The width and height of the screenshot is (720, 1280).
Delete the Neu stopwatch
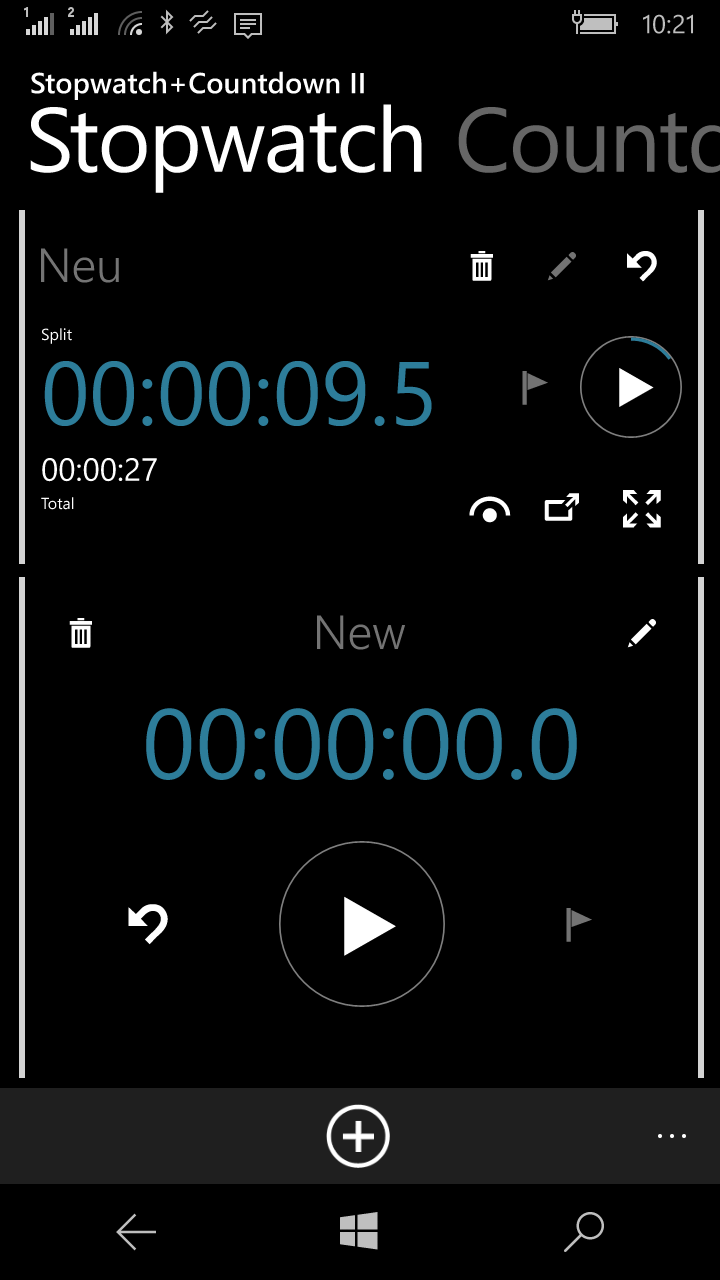pyautogui.click(x=482, y=267)
